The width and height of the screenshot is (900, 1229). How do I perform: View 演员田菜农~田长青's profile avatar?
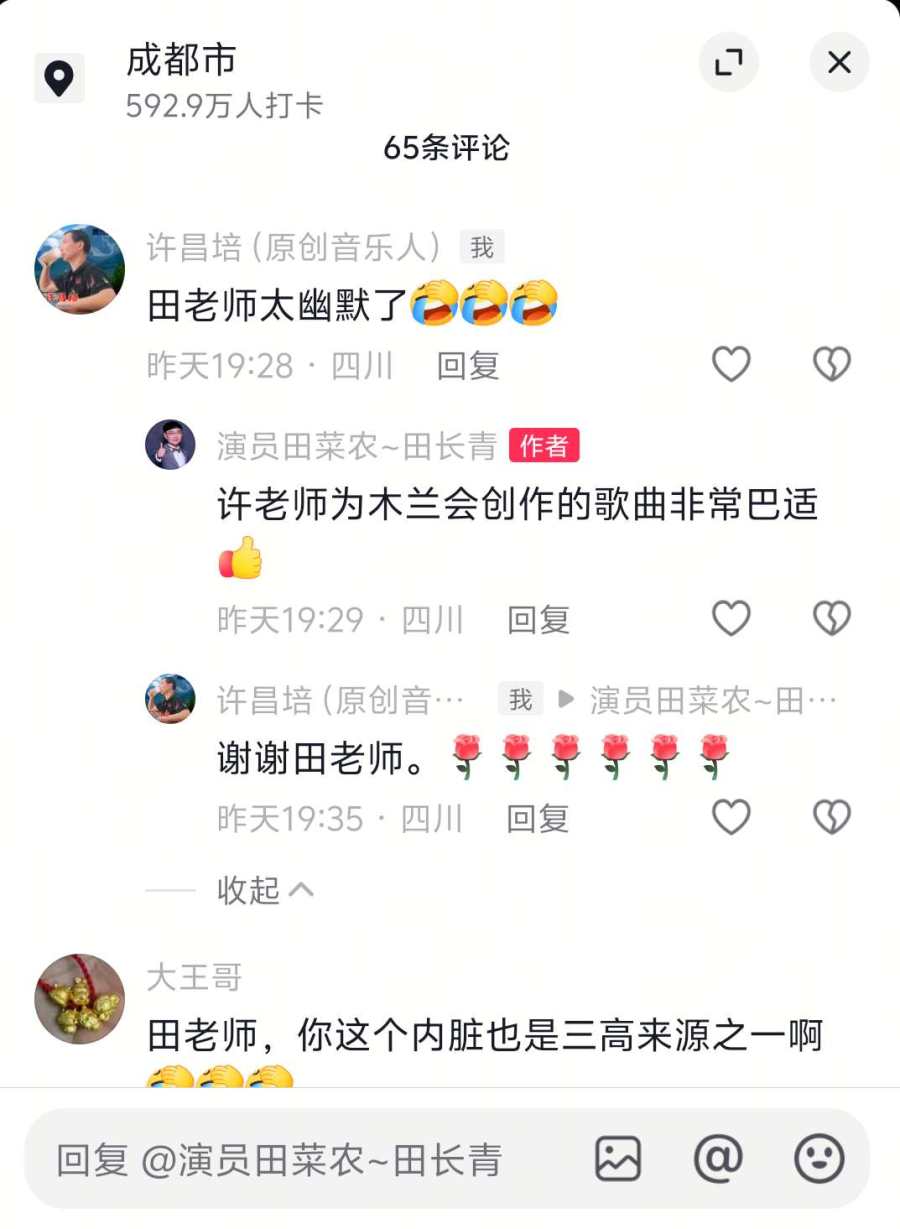(x=170, y=445)
